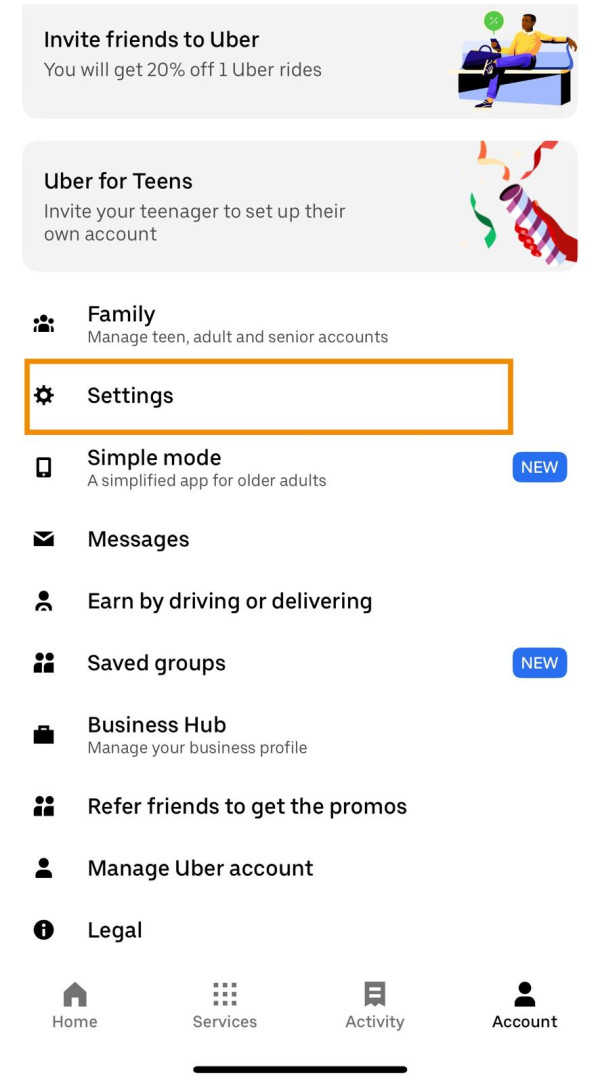Switch to the Home tab
The width and height of the screenshot is (600, 1084).
[75, 1005]
